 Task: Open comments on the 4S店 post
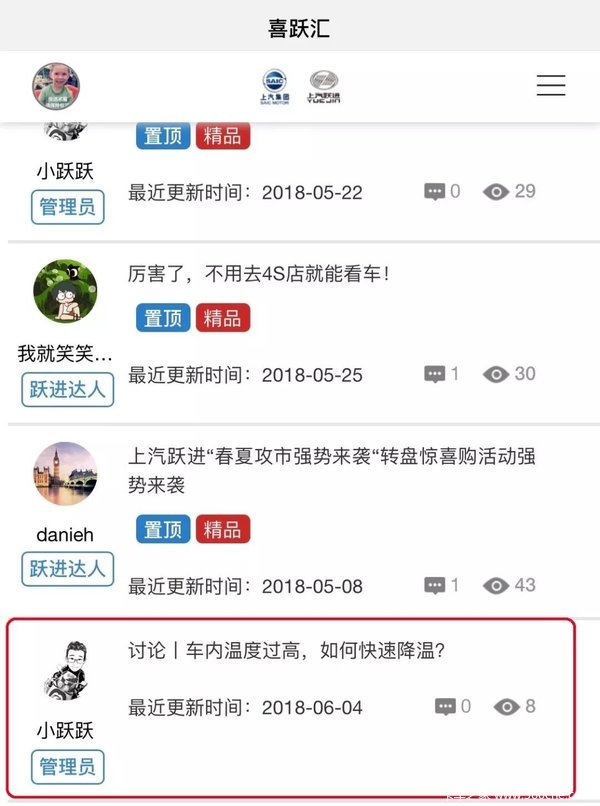coord(441,374)
